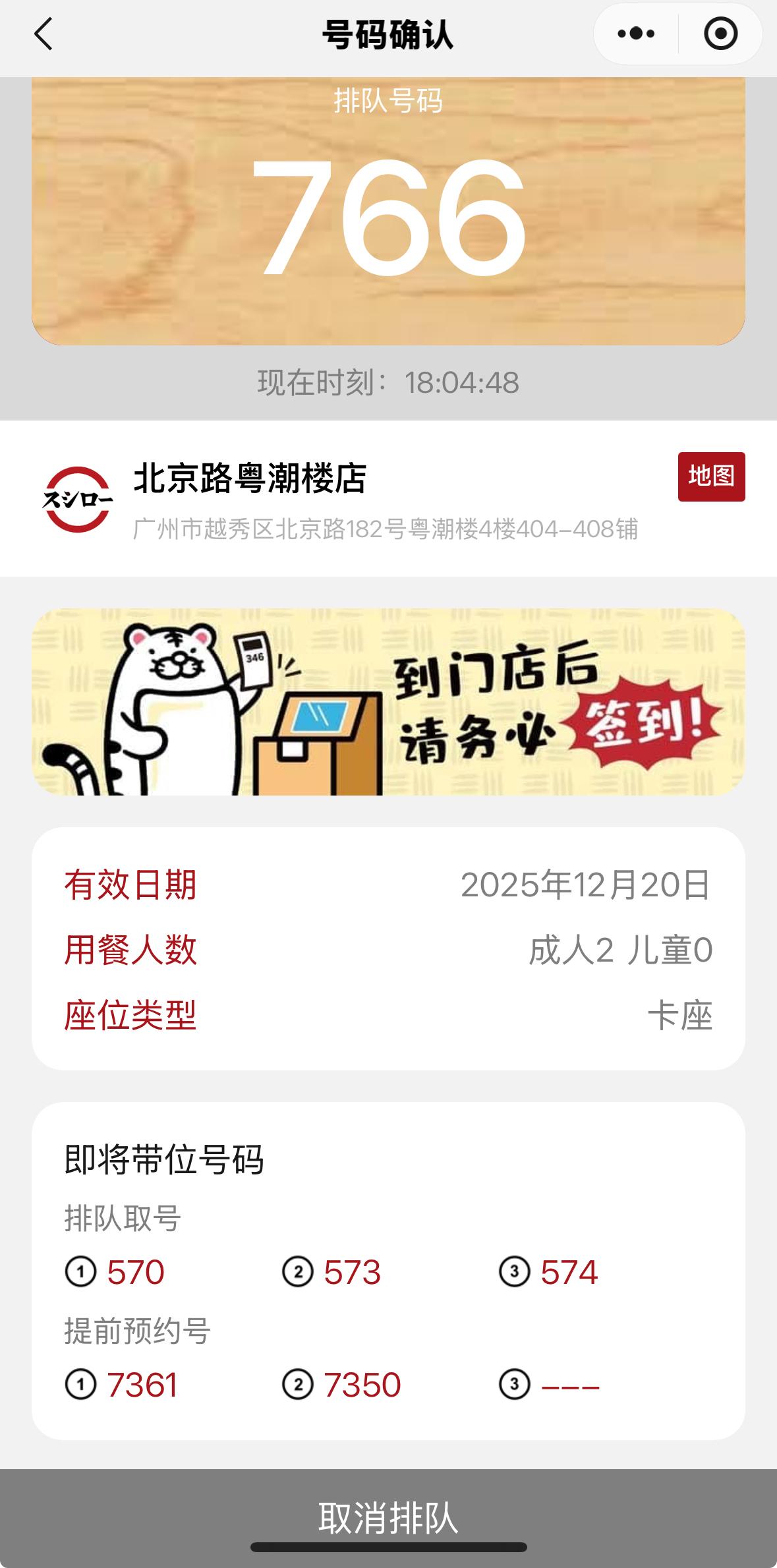Close the mini program with circle icon
This screenshot has width=777, height=1568.
(x=720, y=34)
